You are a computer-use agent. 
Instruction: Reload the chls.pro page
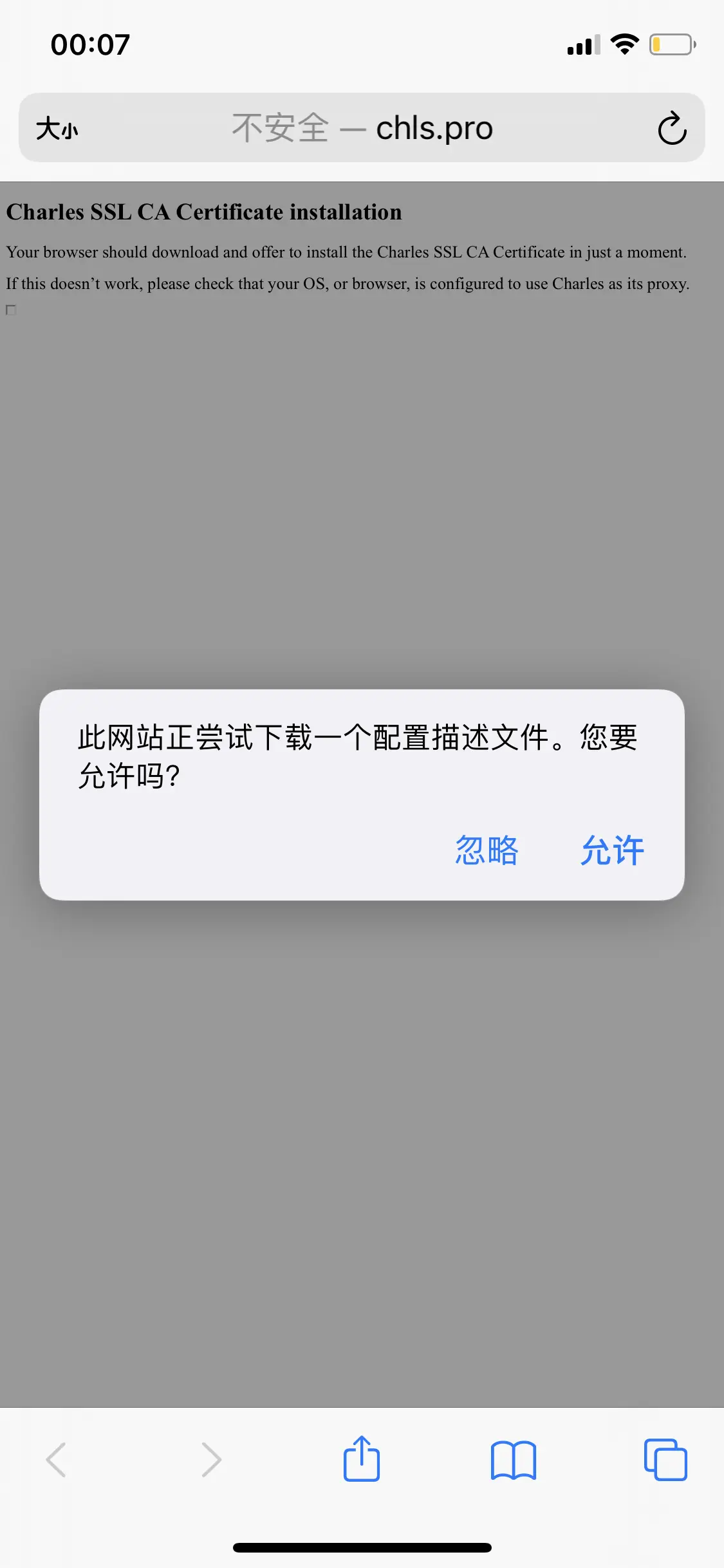pos(672,128)
